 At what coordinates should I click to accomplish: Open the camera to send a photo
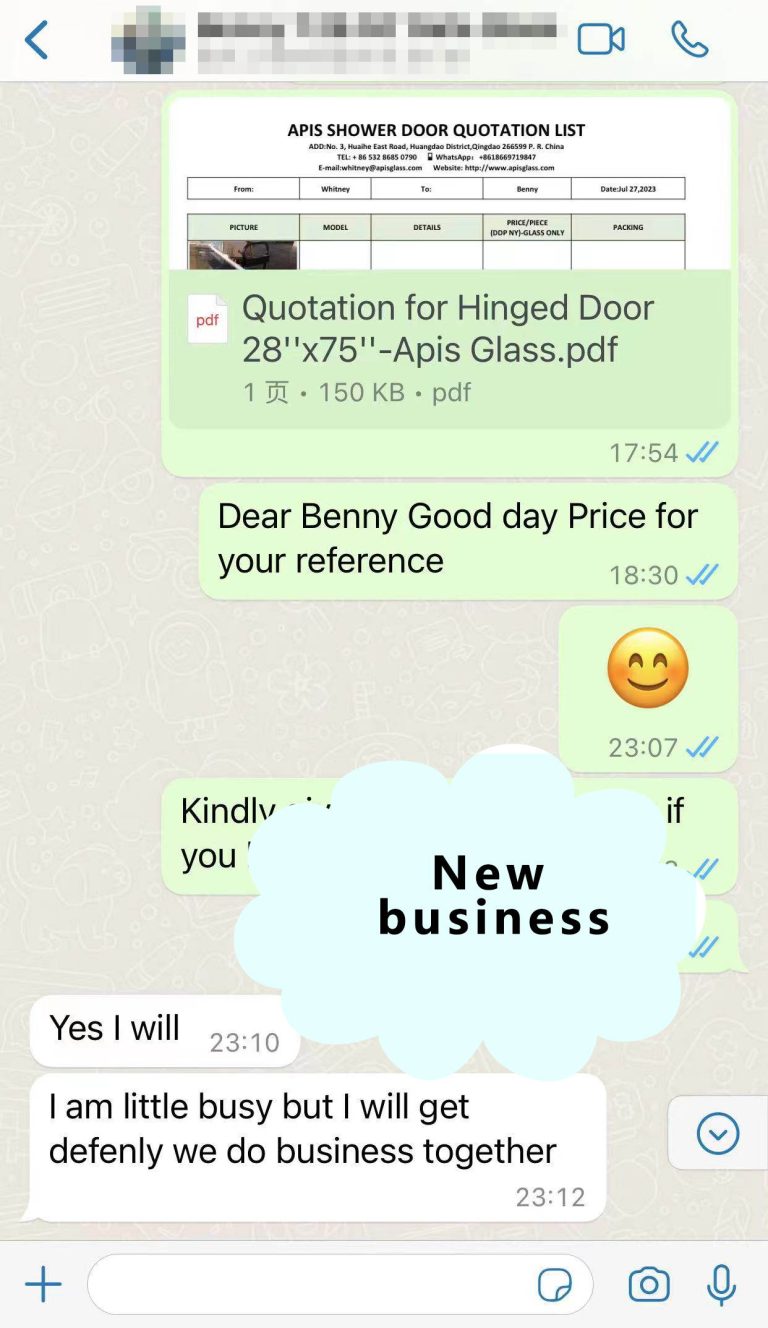648,1284
